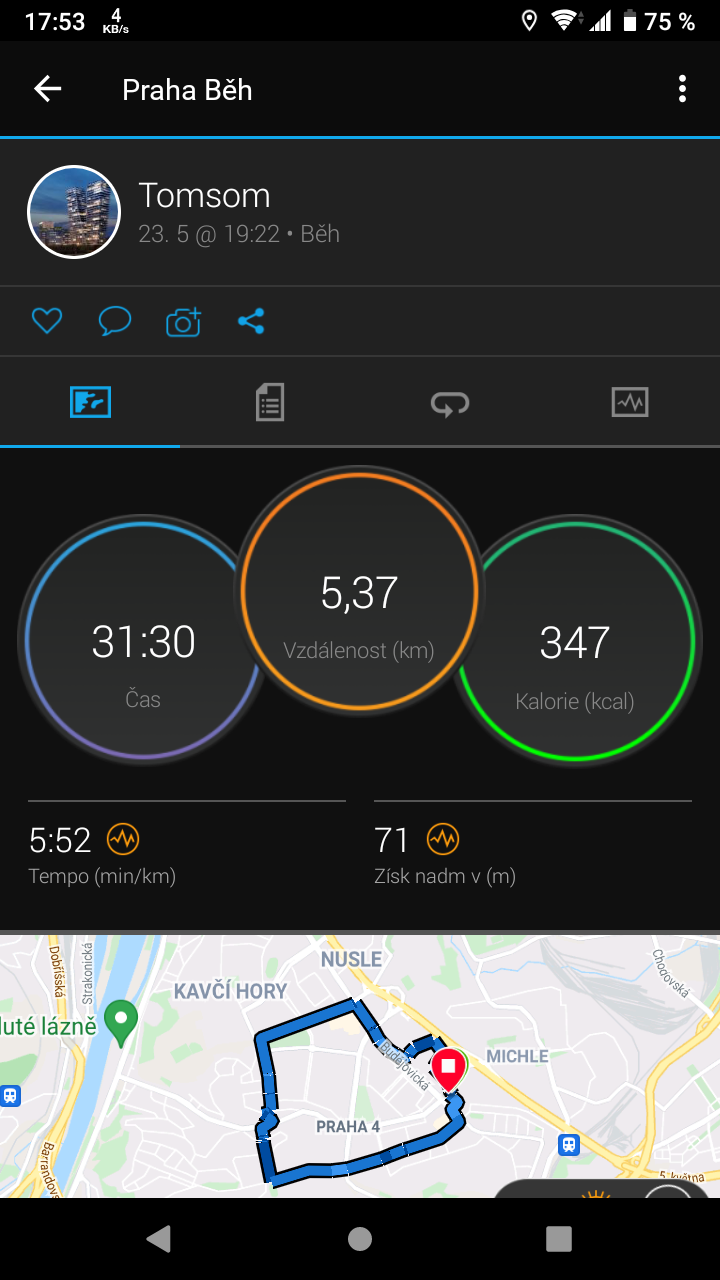The height and width of the screenshot is (1280, 720).
Task: View elevation chart next to 71
Action: 443,839
